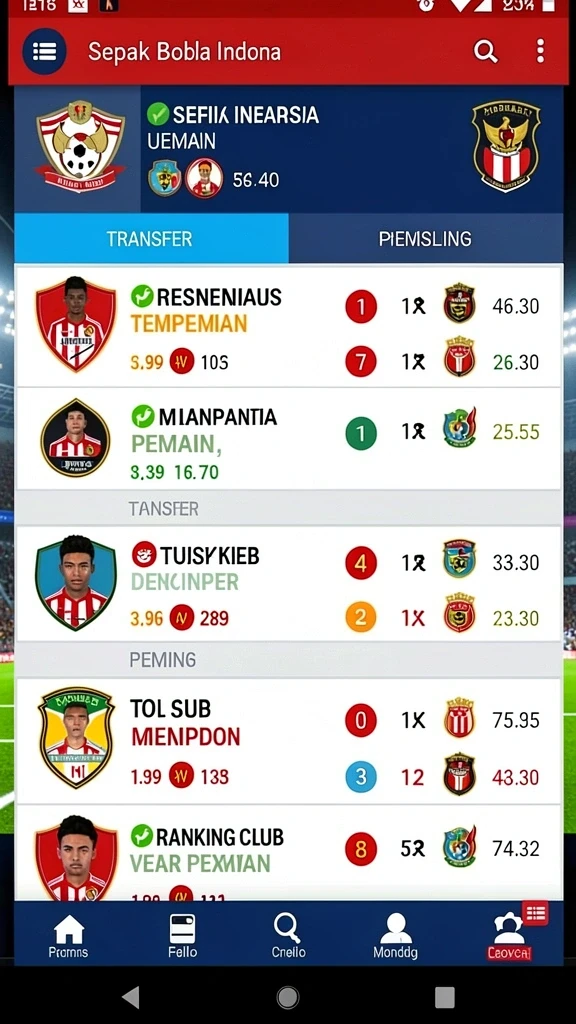576x1024 pixels.
Task: Open the MIANPANTIA player row
Action: pyautogui.click(x=288, y=439)
